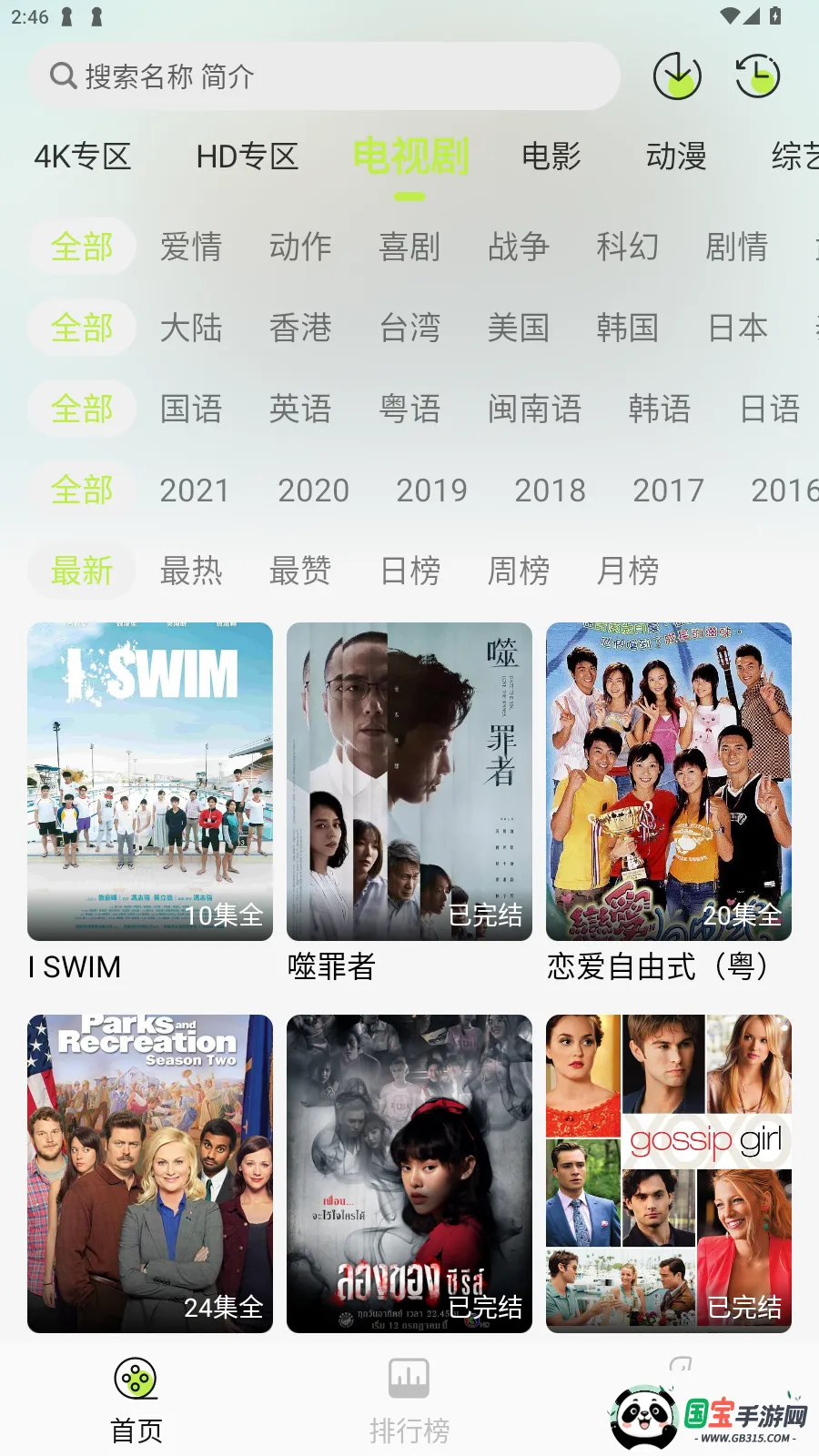
Task: Switch to the 4K专区 tab
Action: pyautogui.click(x=83, y=157)
